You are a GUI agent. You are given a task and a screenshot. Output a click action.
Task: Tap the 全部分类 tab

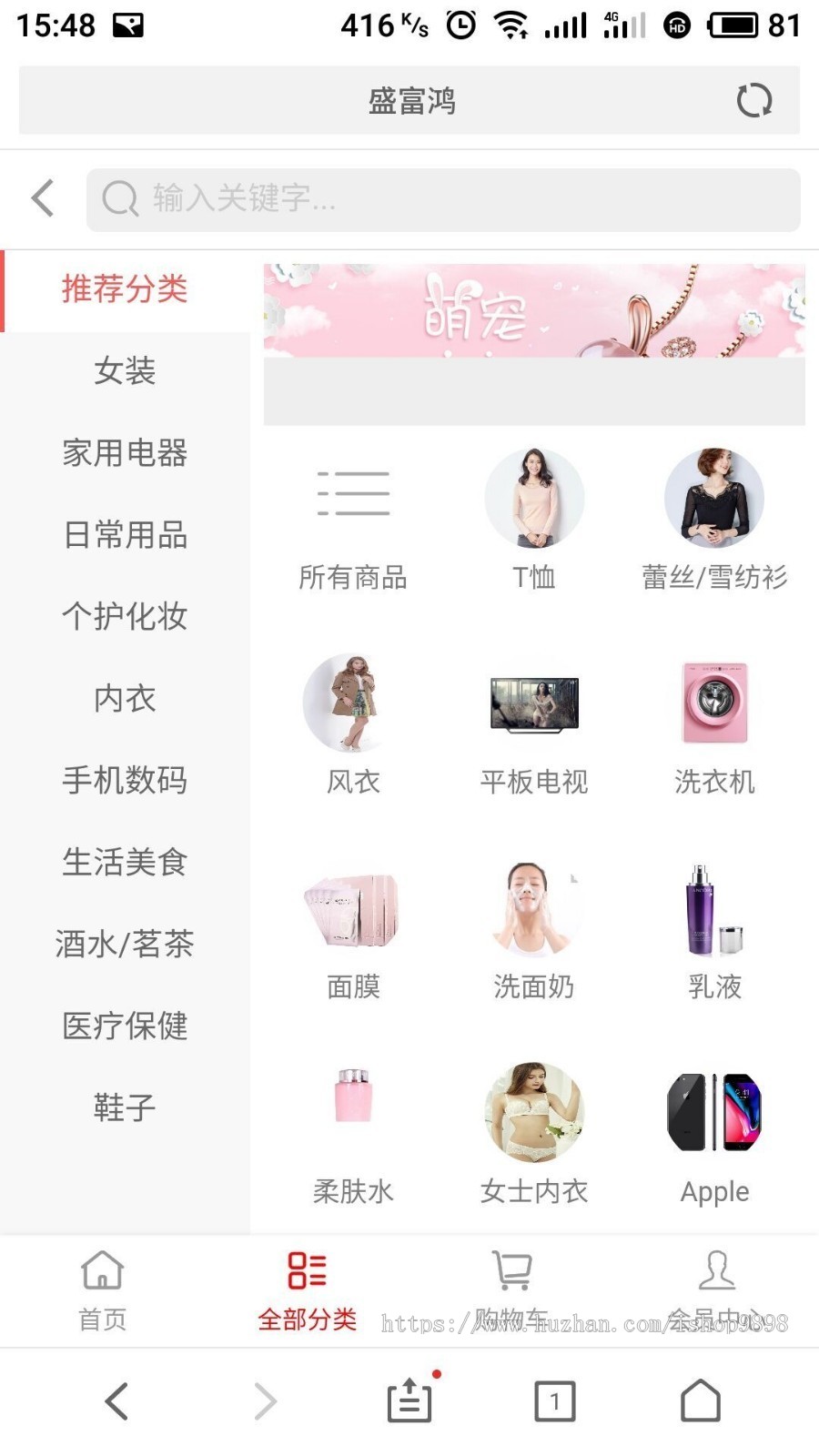(x=307, y=1288)
